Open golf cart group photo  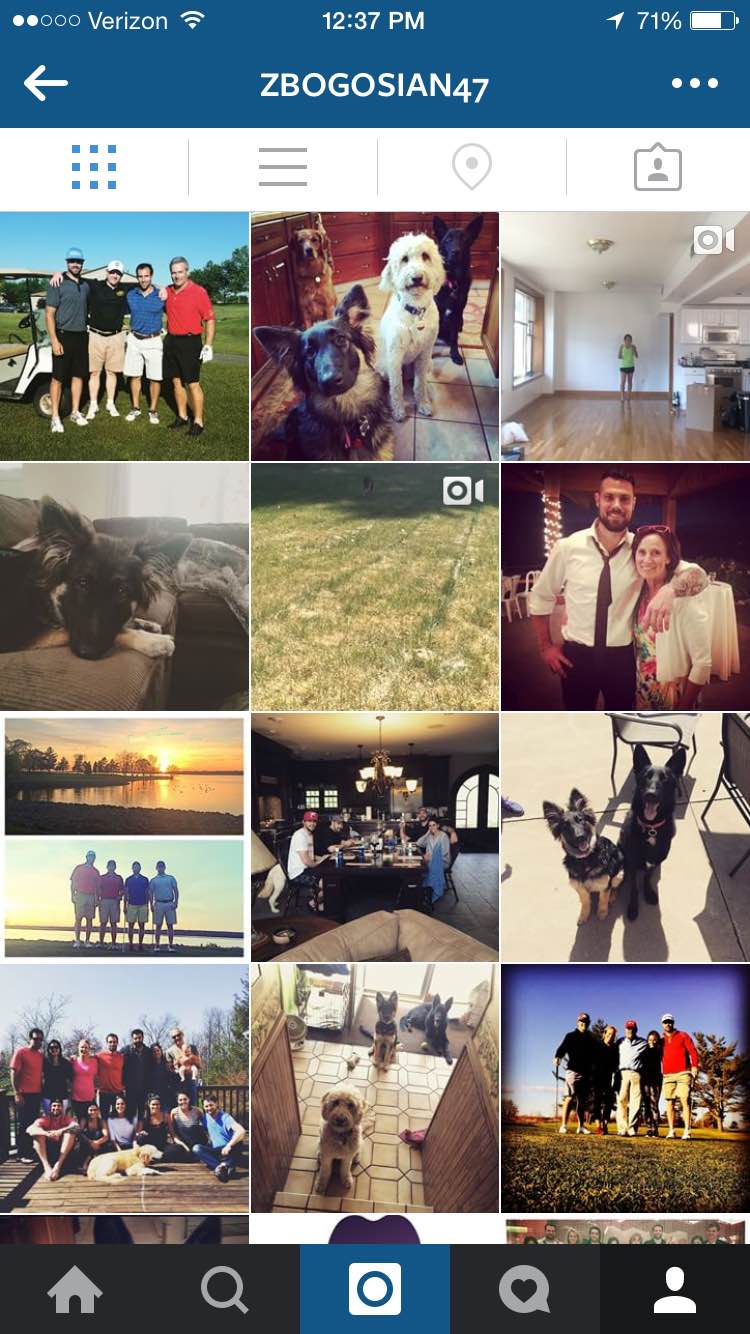pos(124,336)
